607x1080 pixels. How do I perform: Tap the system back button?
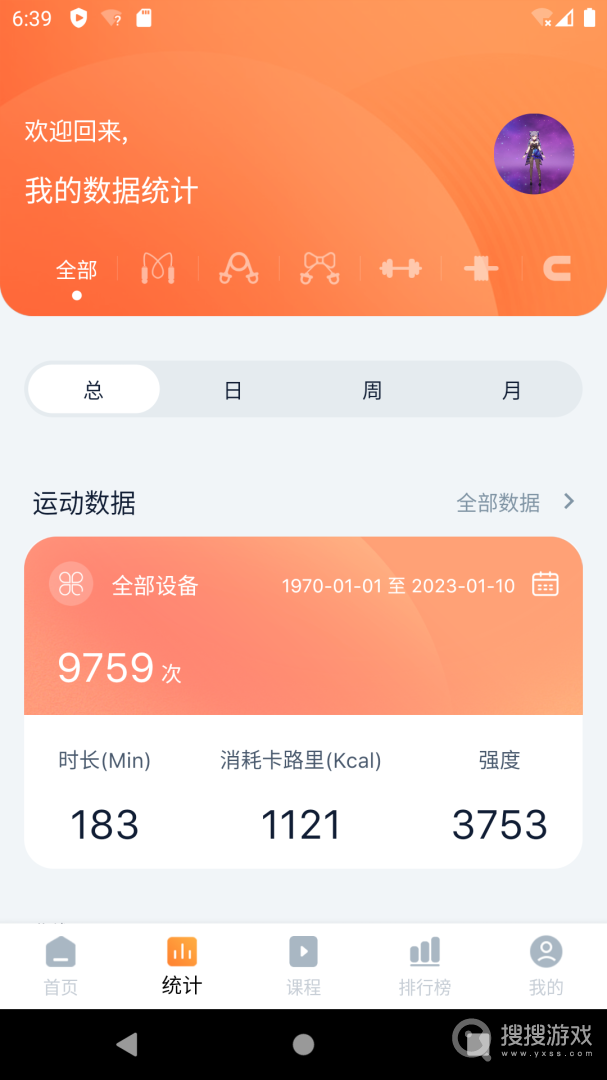127,1044
